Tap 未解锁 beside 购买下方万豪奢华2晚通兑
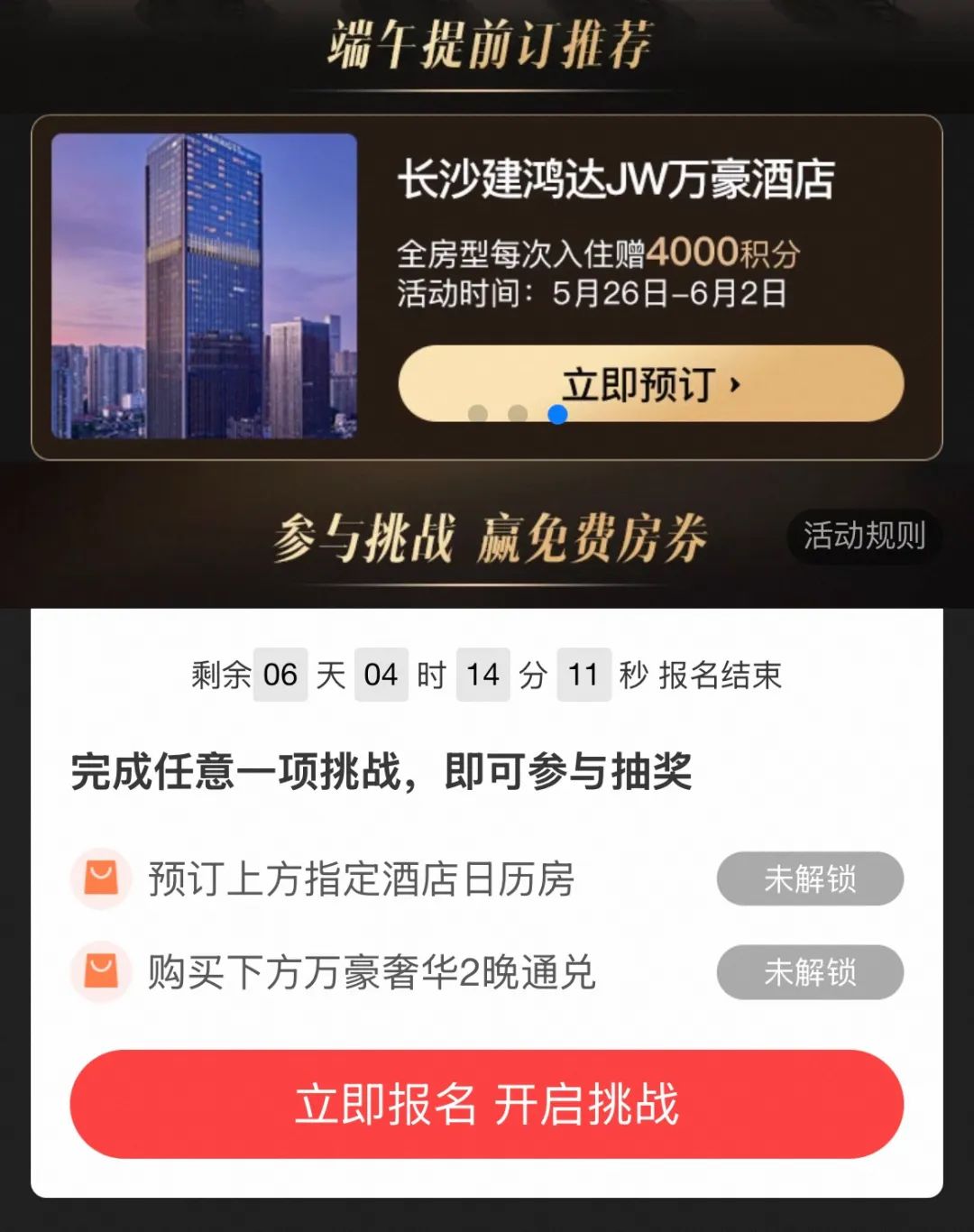This screenshot has height=1232, width=974. coord(810,972)
